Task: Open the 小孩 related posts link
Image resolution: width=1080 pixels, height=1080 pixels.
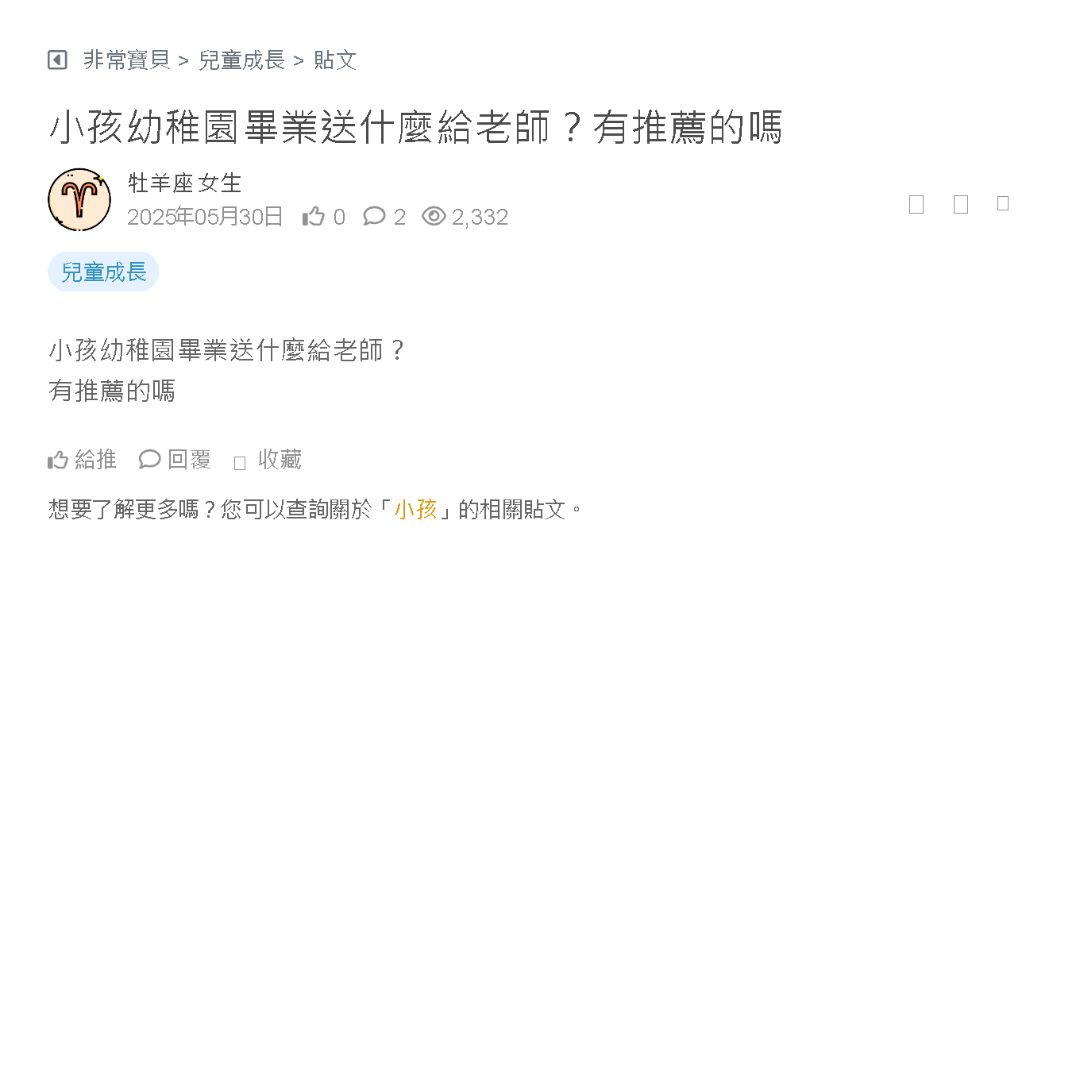Action: (x=415, y=510)
